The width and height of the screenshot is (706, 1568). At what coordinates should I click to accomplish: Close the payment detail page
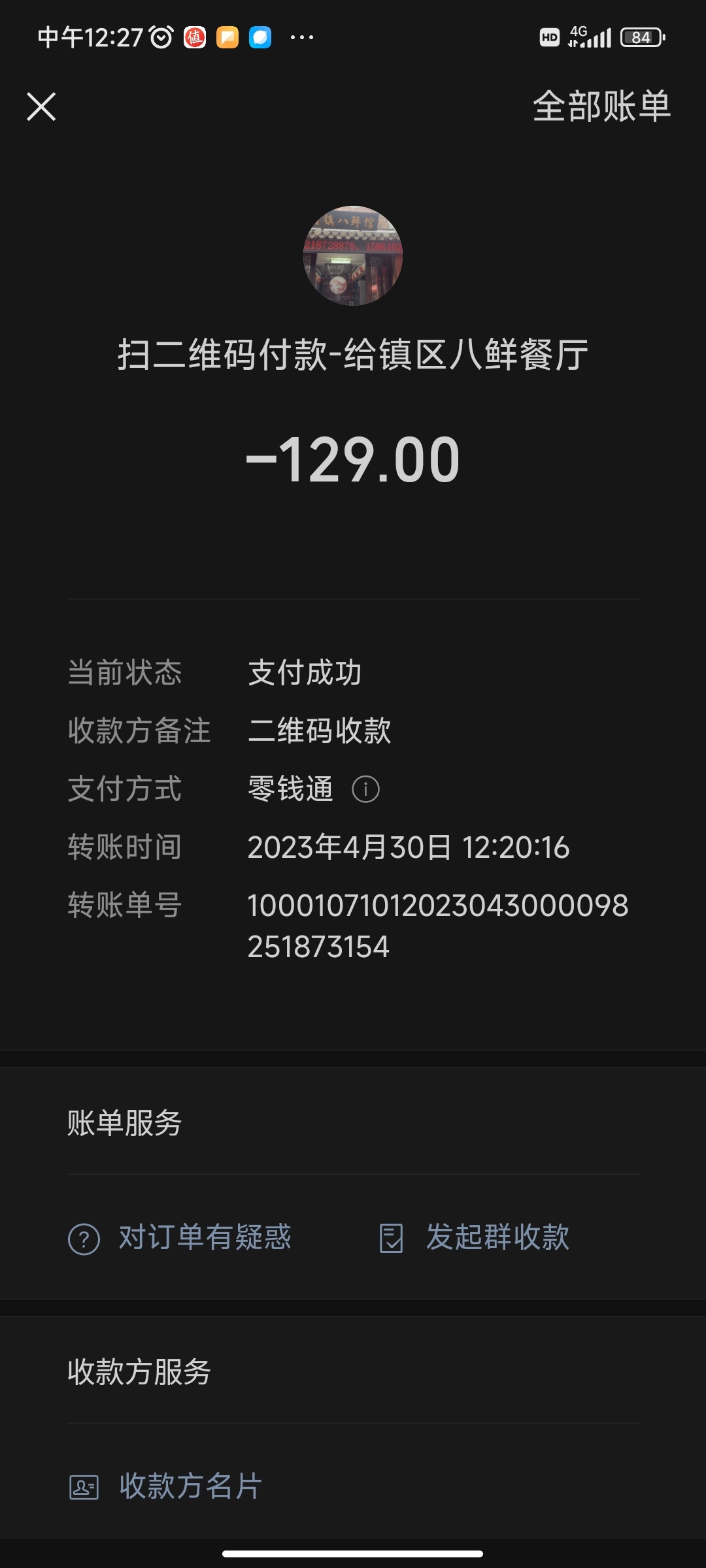point(41,106)
